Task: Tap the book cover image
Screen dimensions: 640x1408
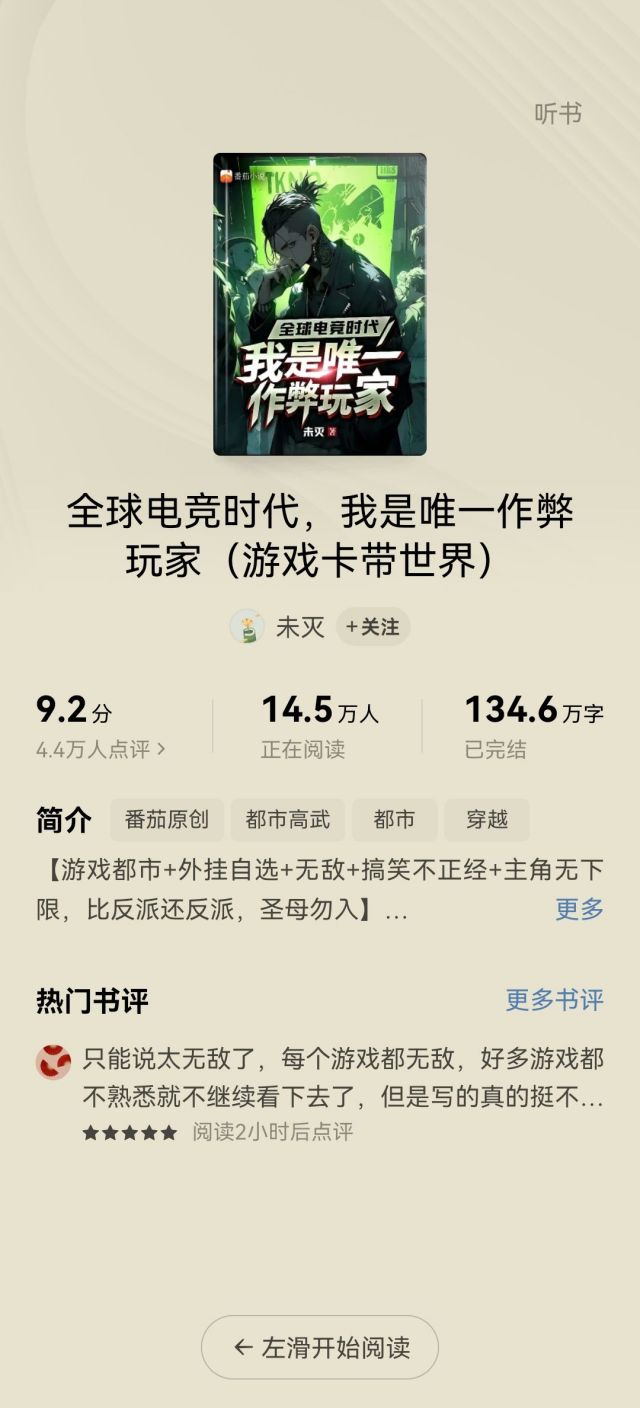Action: click(x=320, y=304)
